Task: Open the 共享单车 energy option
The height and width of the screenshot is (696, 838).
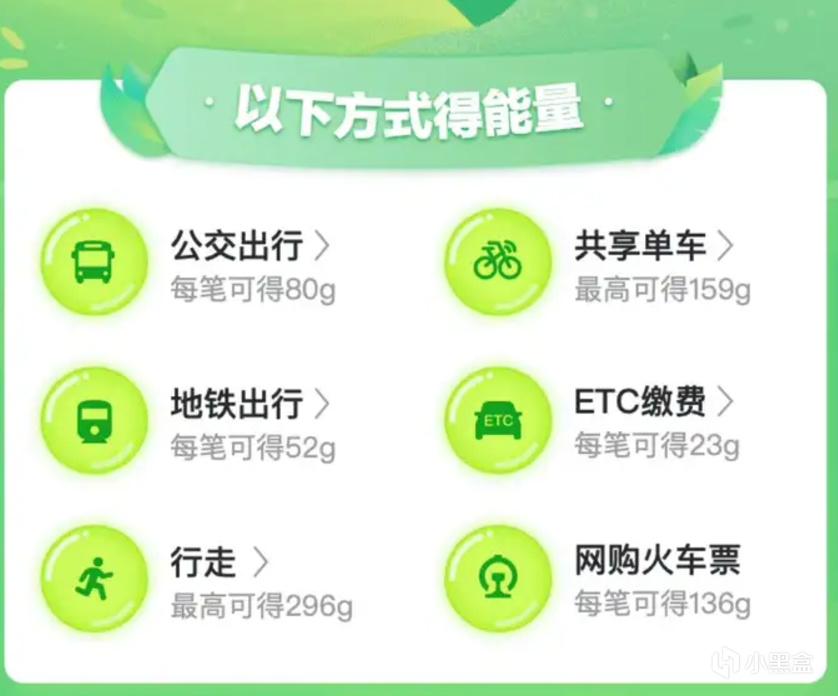Action: pos(641,246)
